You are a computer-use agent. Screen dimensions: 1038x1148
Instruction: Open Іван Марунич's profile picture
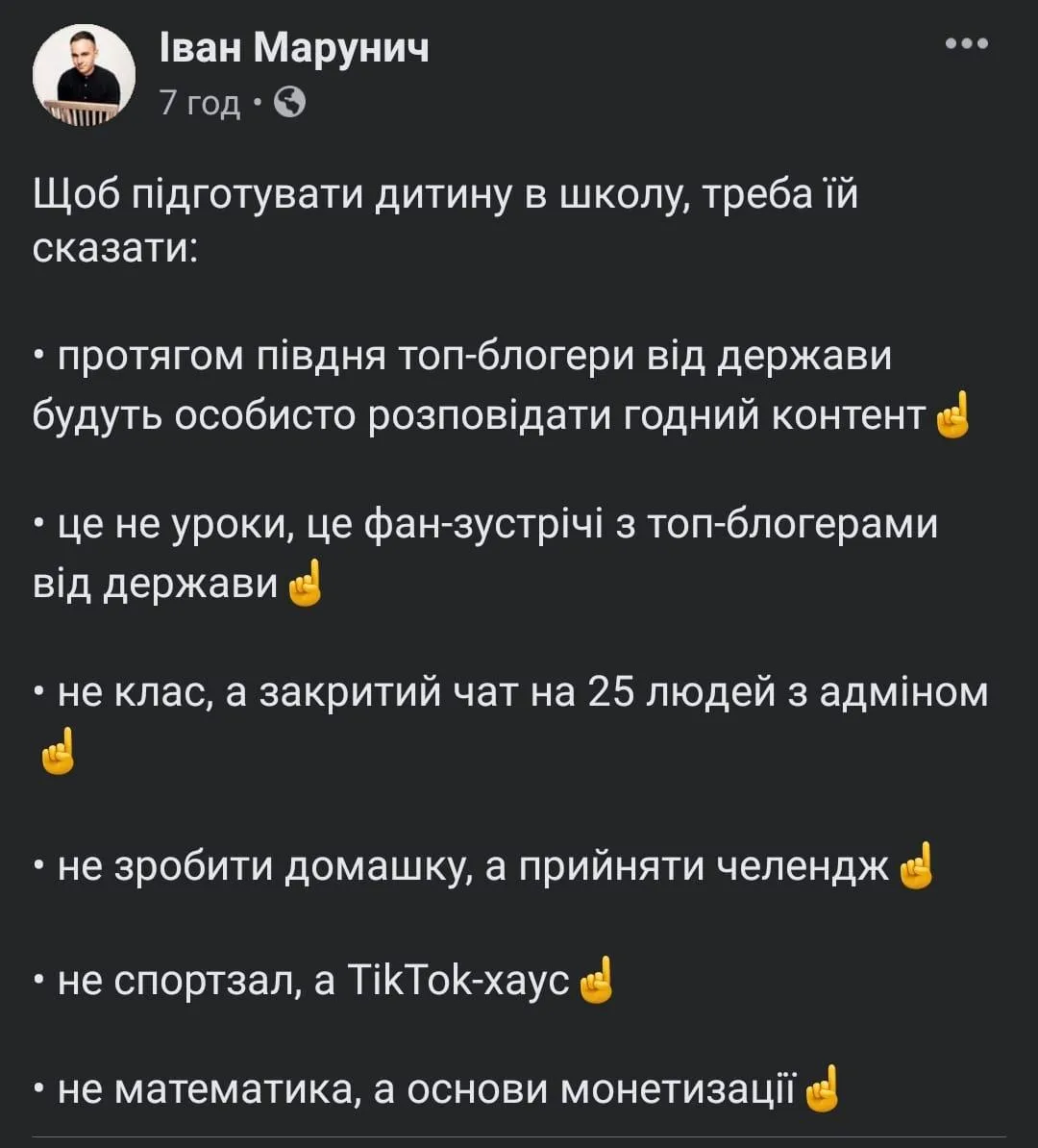[x=85, y=72]
